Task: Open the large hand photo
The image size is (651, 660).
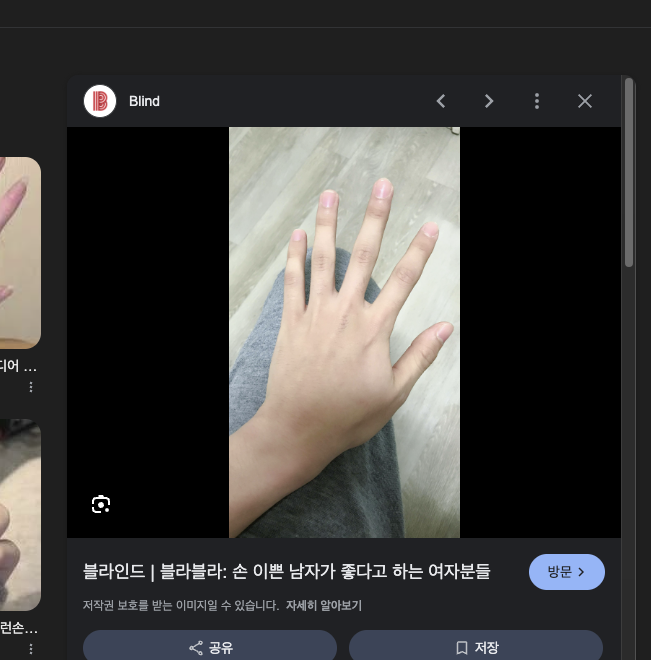Action: [344, 332]
